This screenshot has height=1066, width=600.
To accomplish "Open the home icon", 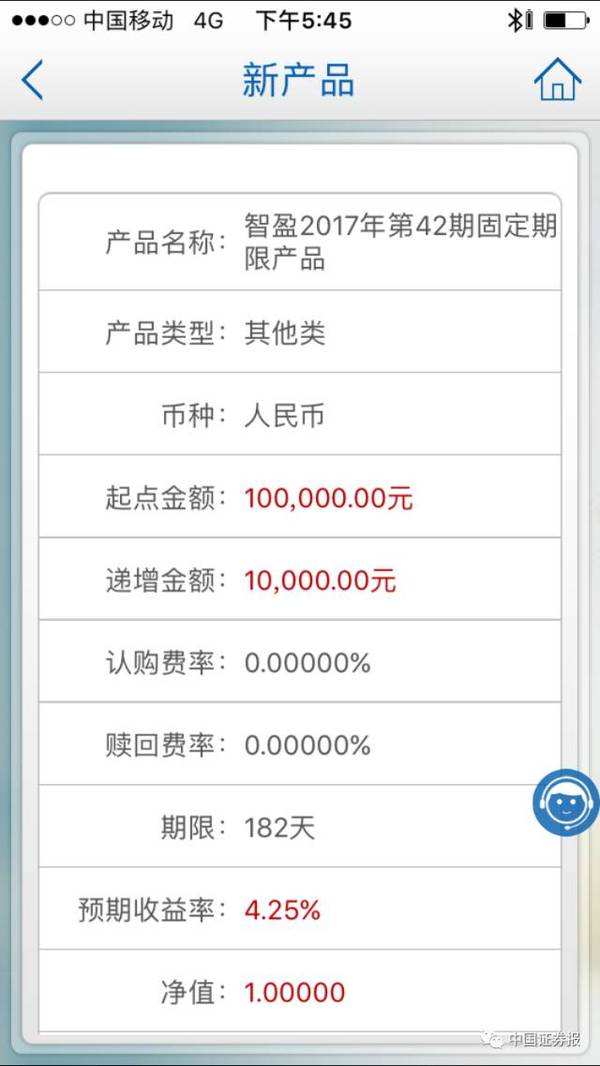I will click(x=557, y=80).
